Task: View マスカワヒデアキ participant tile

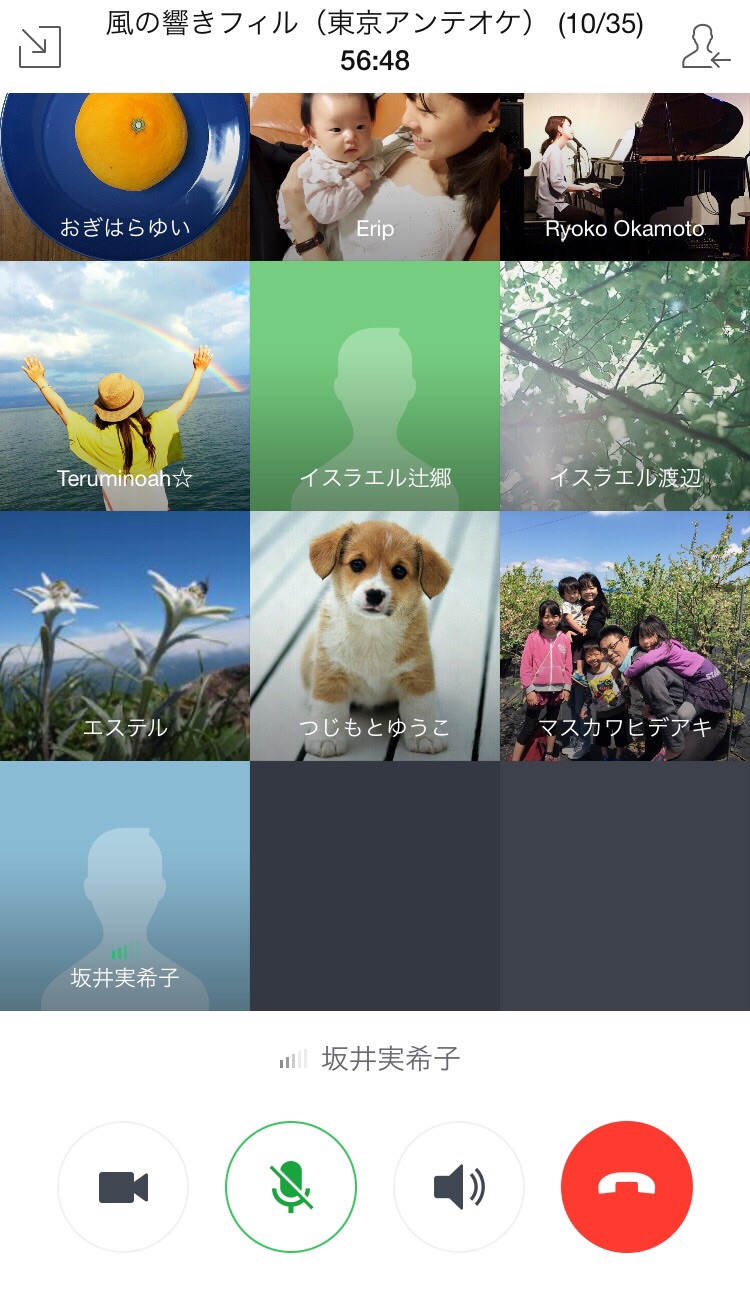Action: tap(625, 636)
